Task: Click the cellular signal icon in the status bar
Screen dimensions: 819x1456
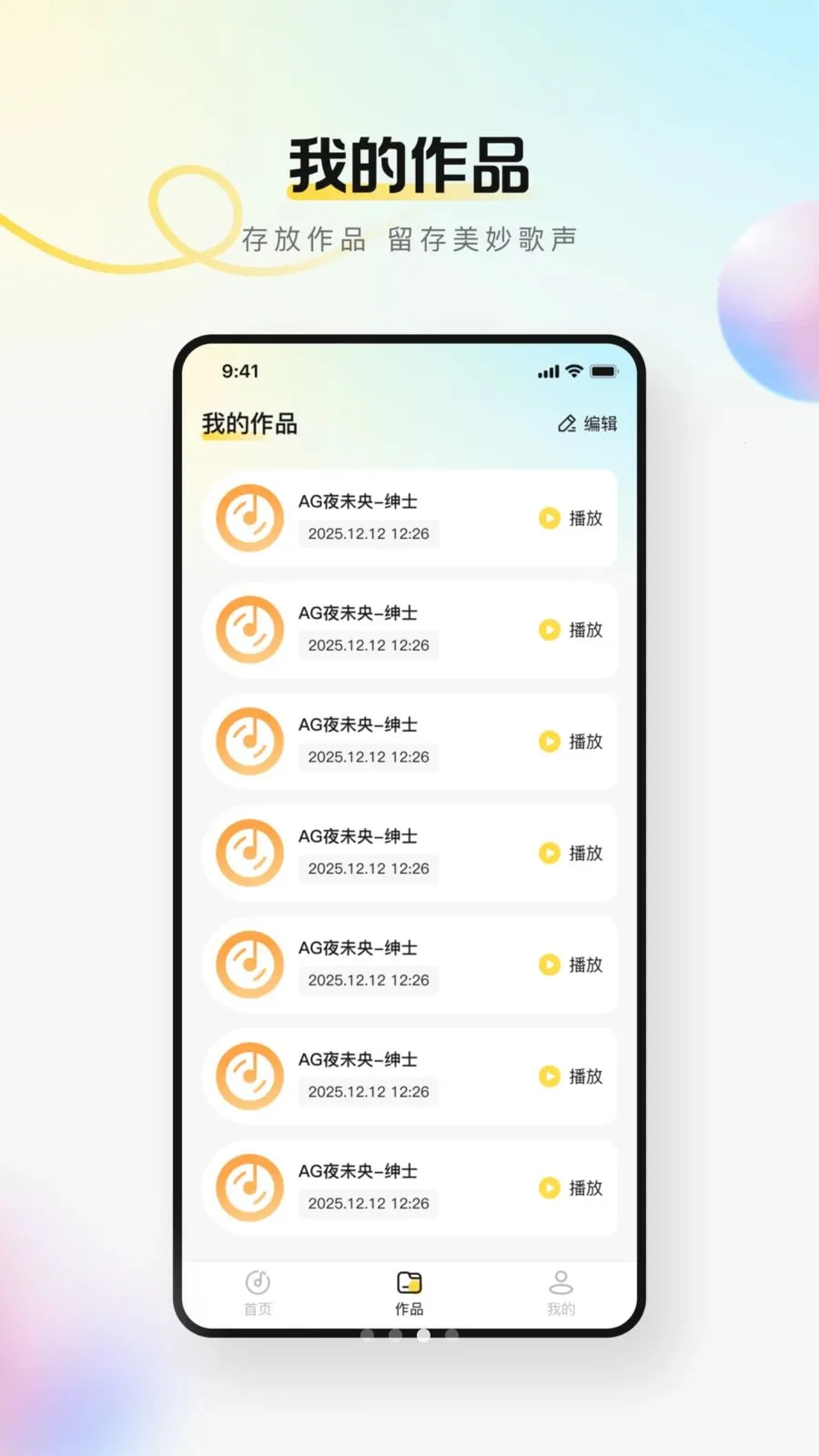Action: (x=547, y=371)
